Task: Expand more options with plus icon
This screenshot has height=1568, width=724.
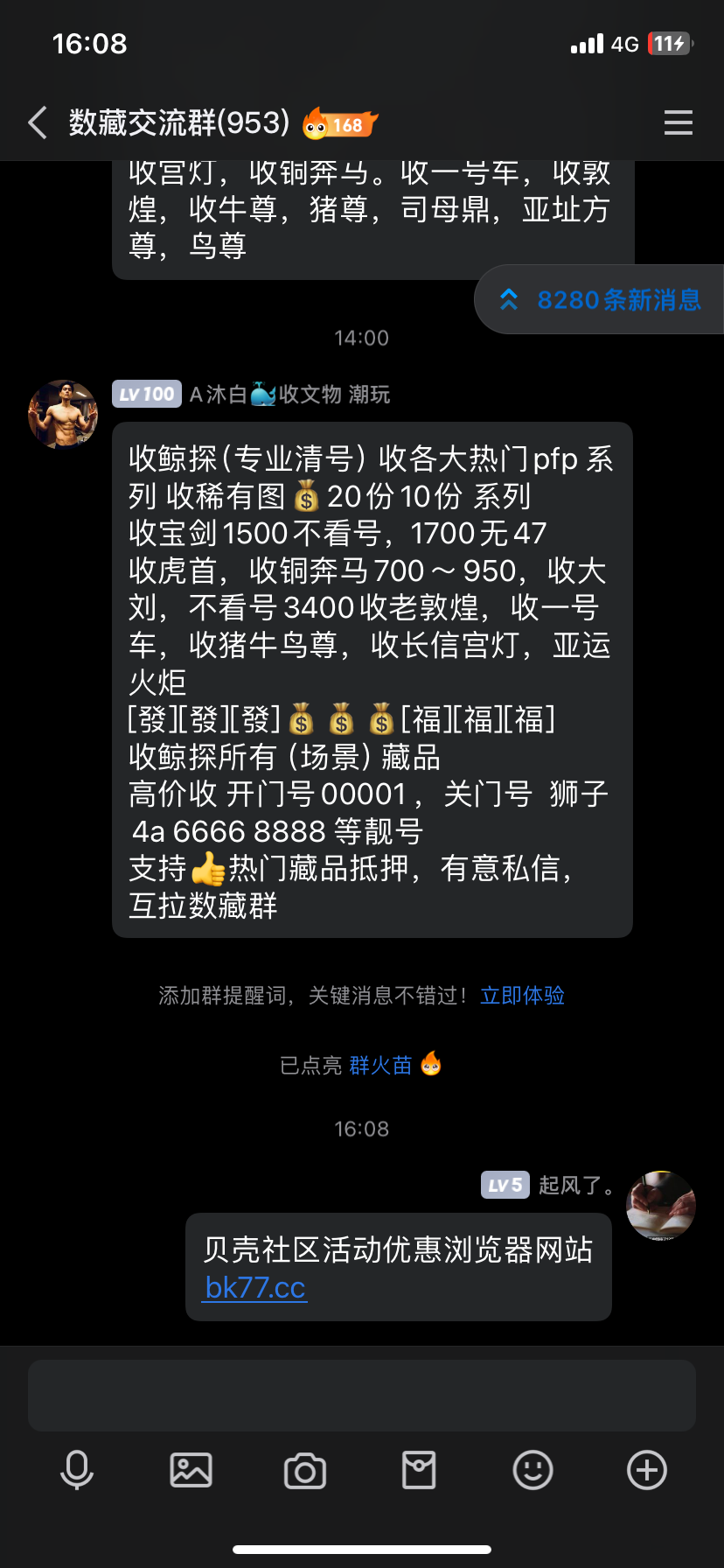Action: point(647,1470)
